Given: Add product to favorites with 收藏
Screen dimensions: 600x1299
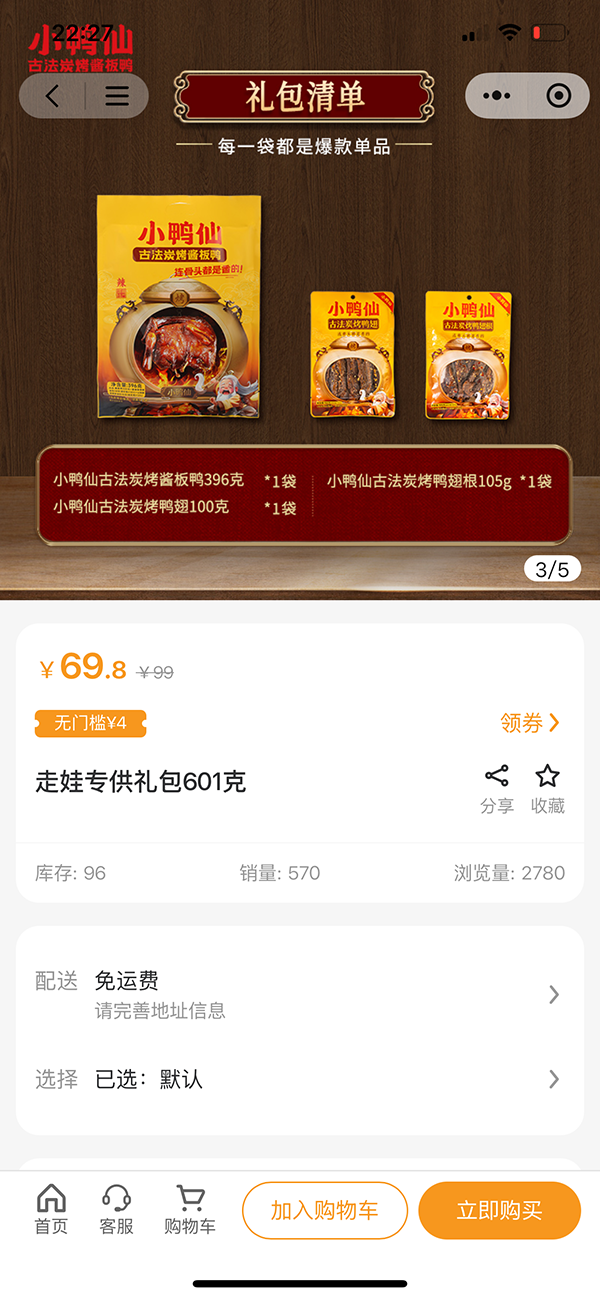Looking at the screenshot, I should pyautogui.click(x=548, y=789).
